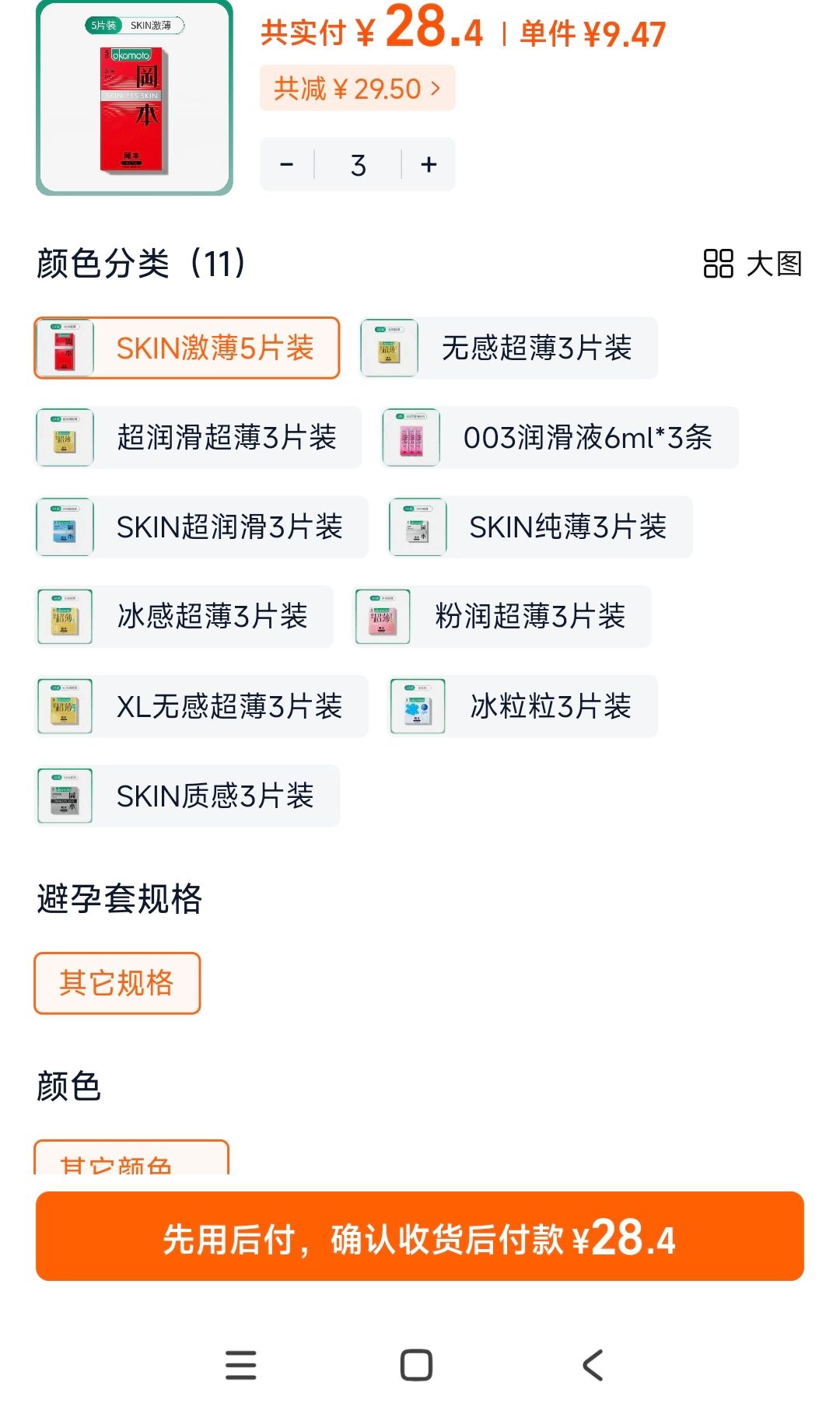Viewport: 840px width, 1417px height.
Task: Decrease quantity with the minus button
Action: 287,165
